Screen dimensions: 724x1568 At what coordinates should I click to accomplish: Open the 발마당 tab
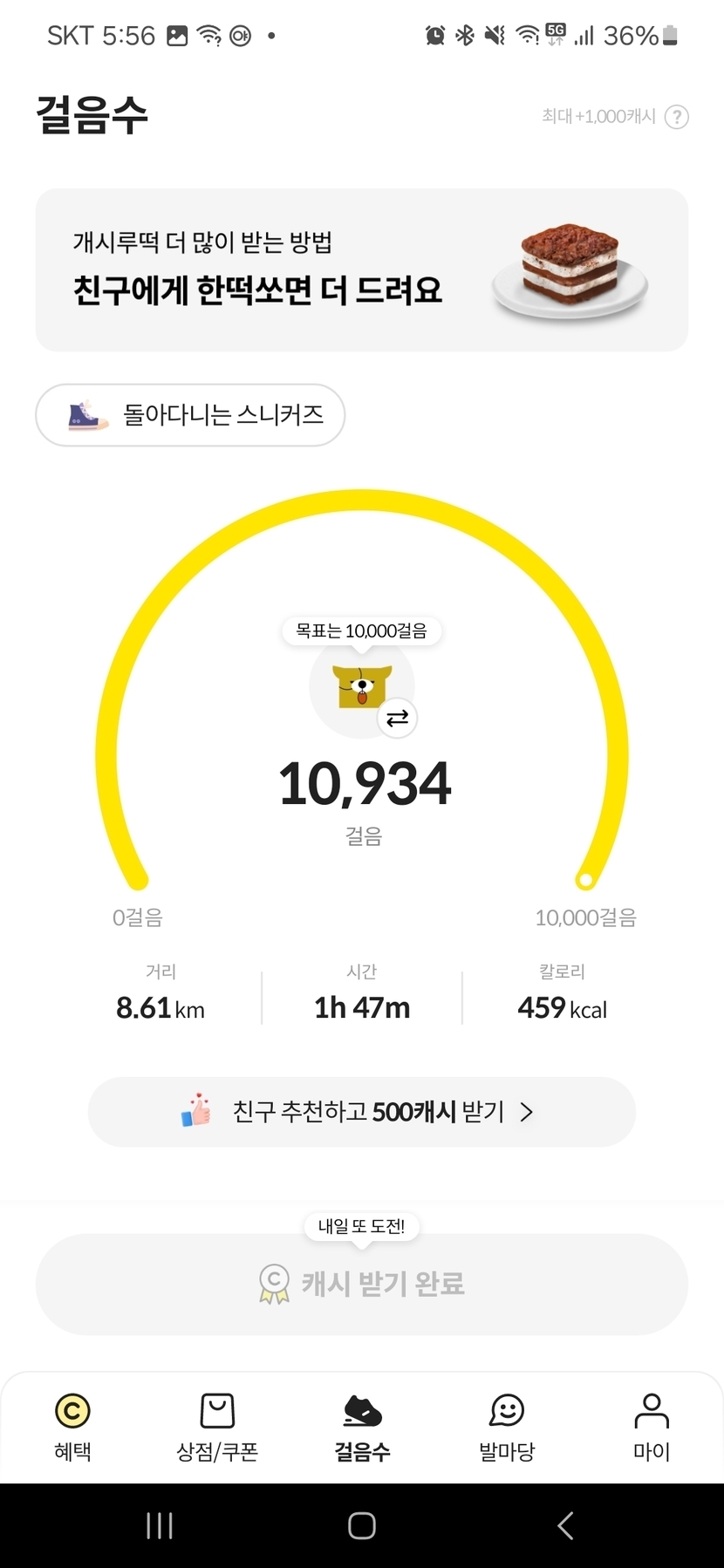pyautogui.click(x=507, y=1428)
